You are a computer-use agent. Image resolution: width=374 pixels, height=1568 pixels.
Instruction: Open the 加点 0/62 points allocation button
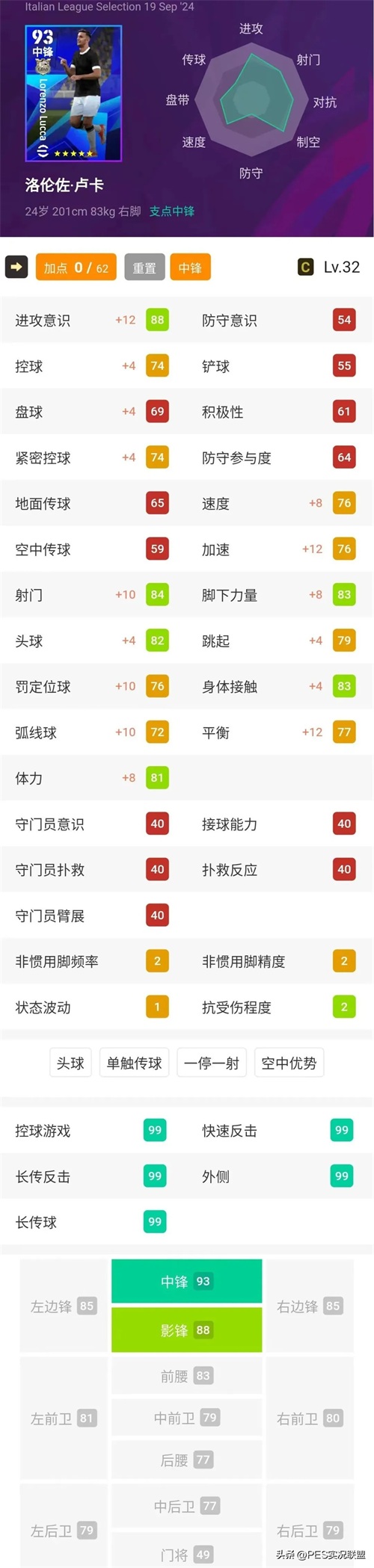point(76,267)
